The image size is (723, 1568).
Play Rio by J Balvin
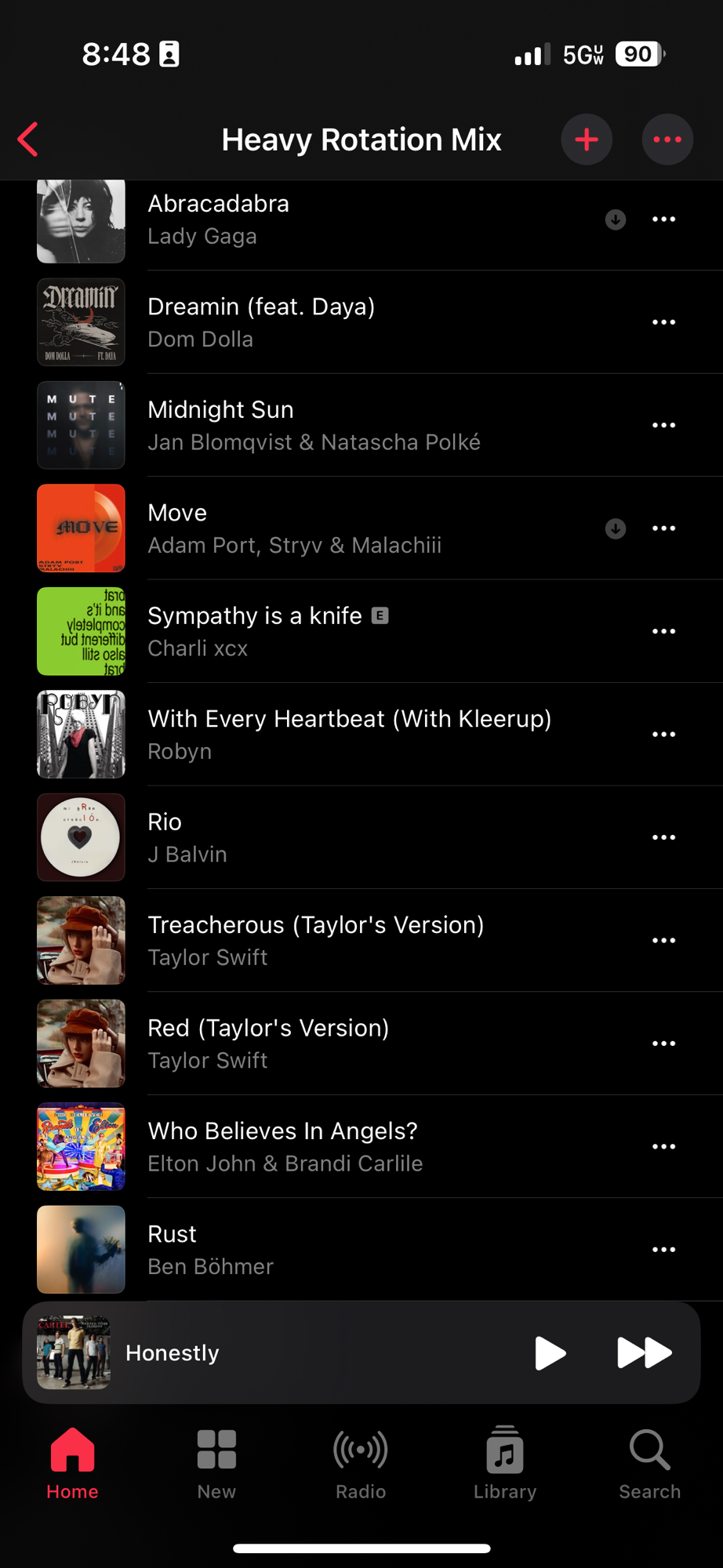point(314,837)
